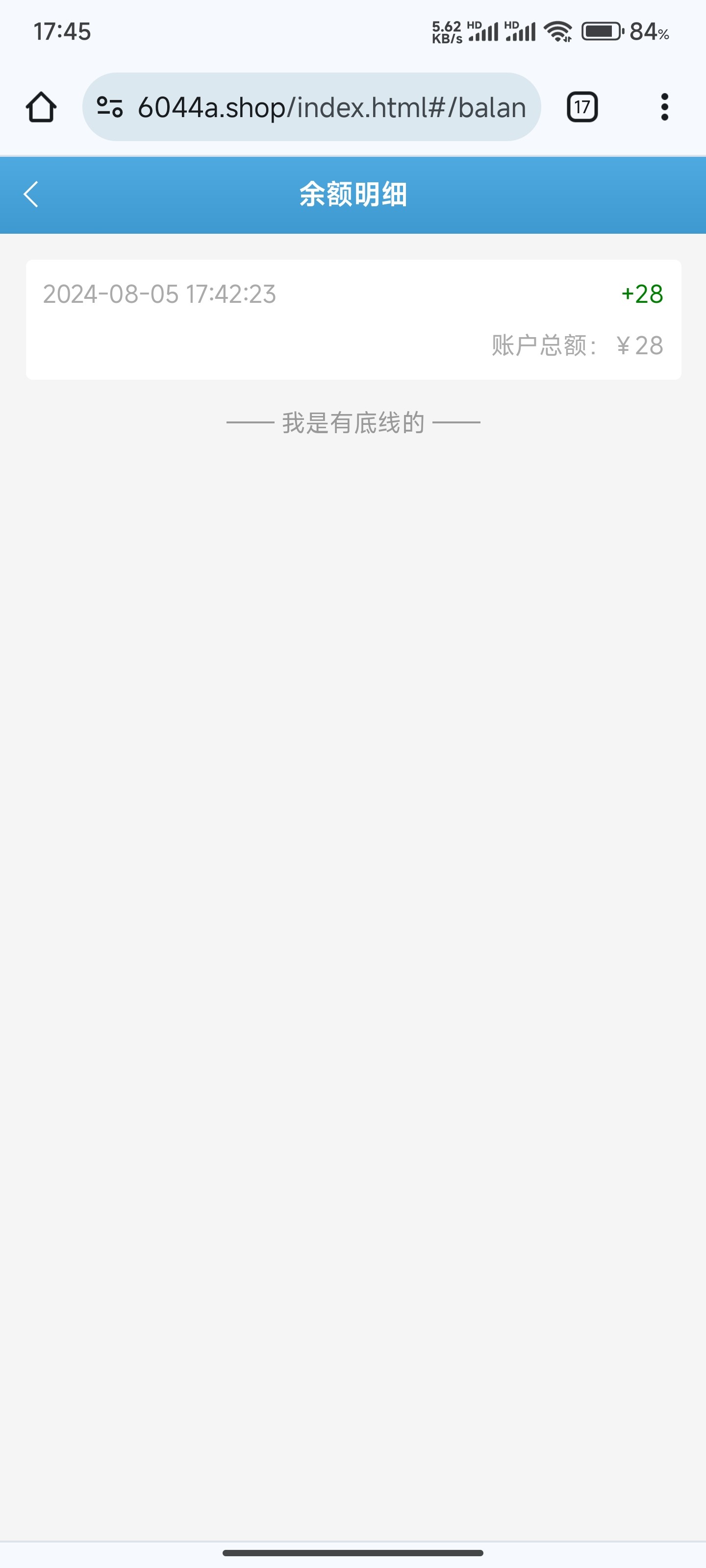View site info icon in address bar

[x=110, y=107]
